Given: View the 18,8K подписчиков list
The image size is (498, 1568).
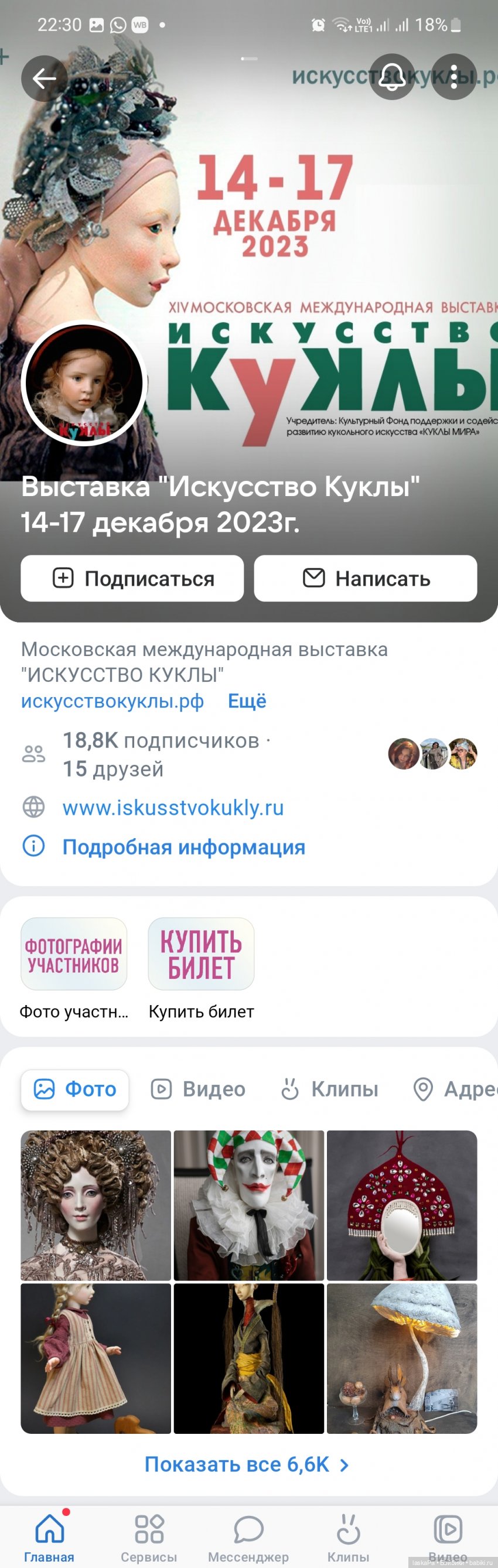Looking at the screenshot, I should click(x=161, y=741).
